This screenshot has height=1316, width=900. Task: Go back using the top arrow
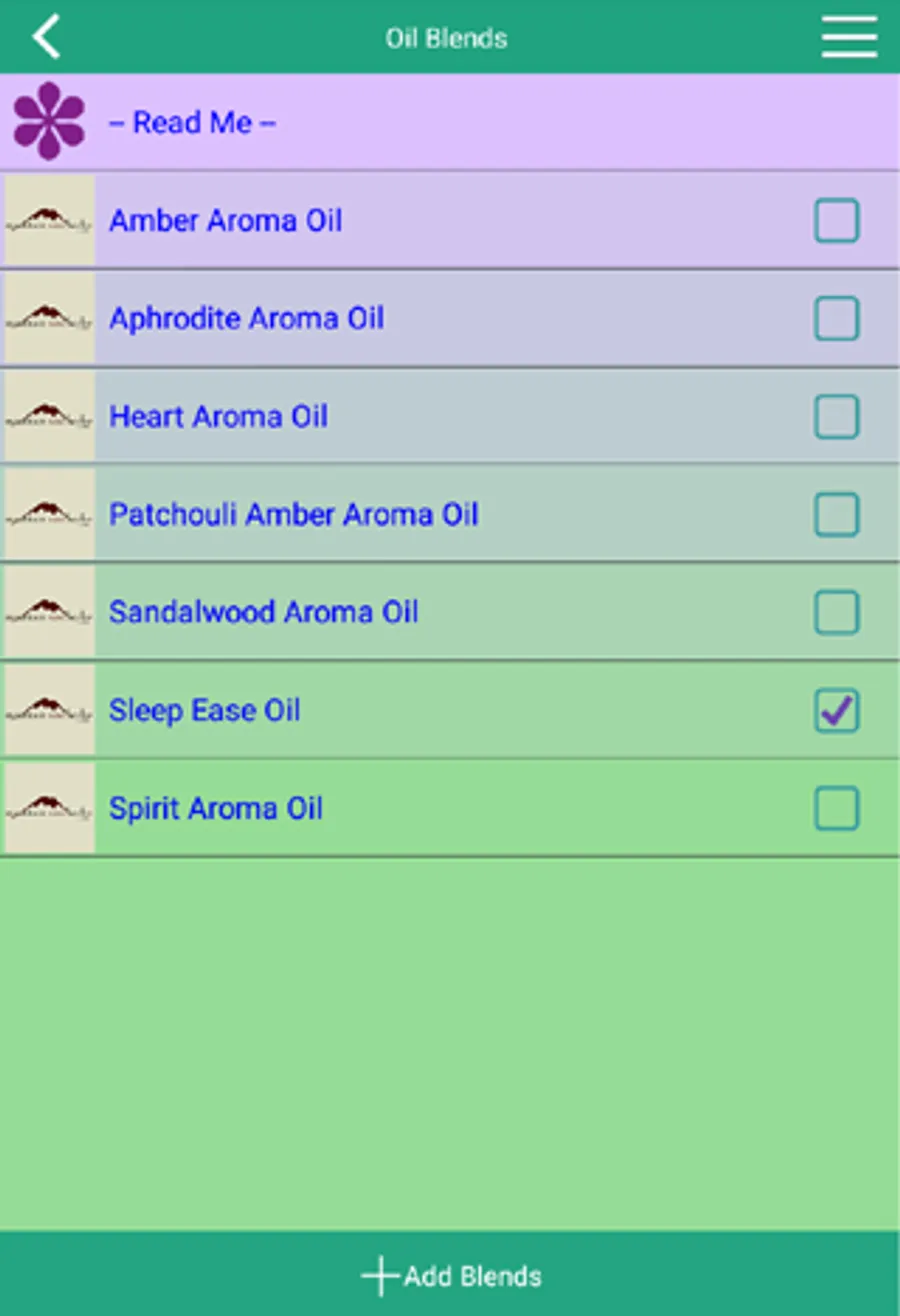coord(47,38)
